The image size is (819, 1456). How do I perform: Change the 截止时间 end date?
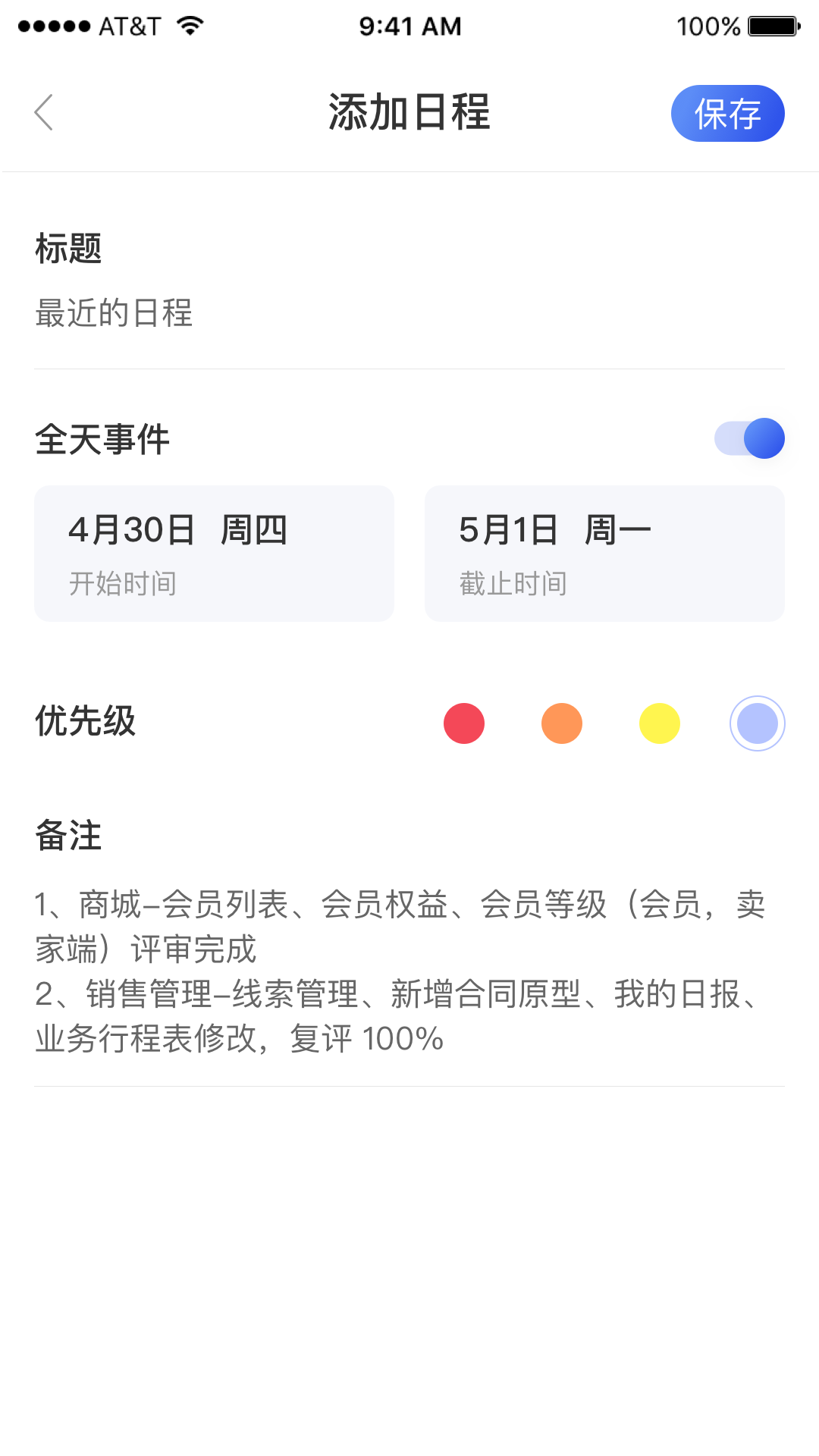(x=604, y=554)
